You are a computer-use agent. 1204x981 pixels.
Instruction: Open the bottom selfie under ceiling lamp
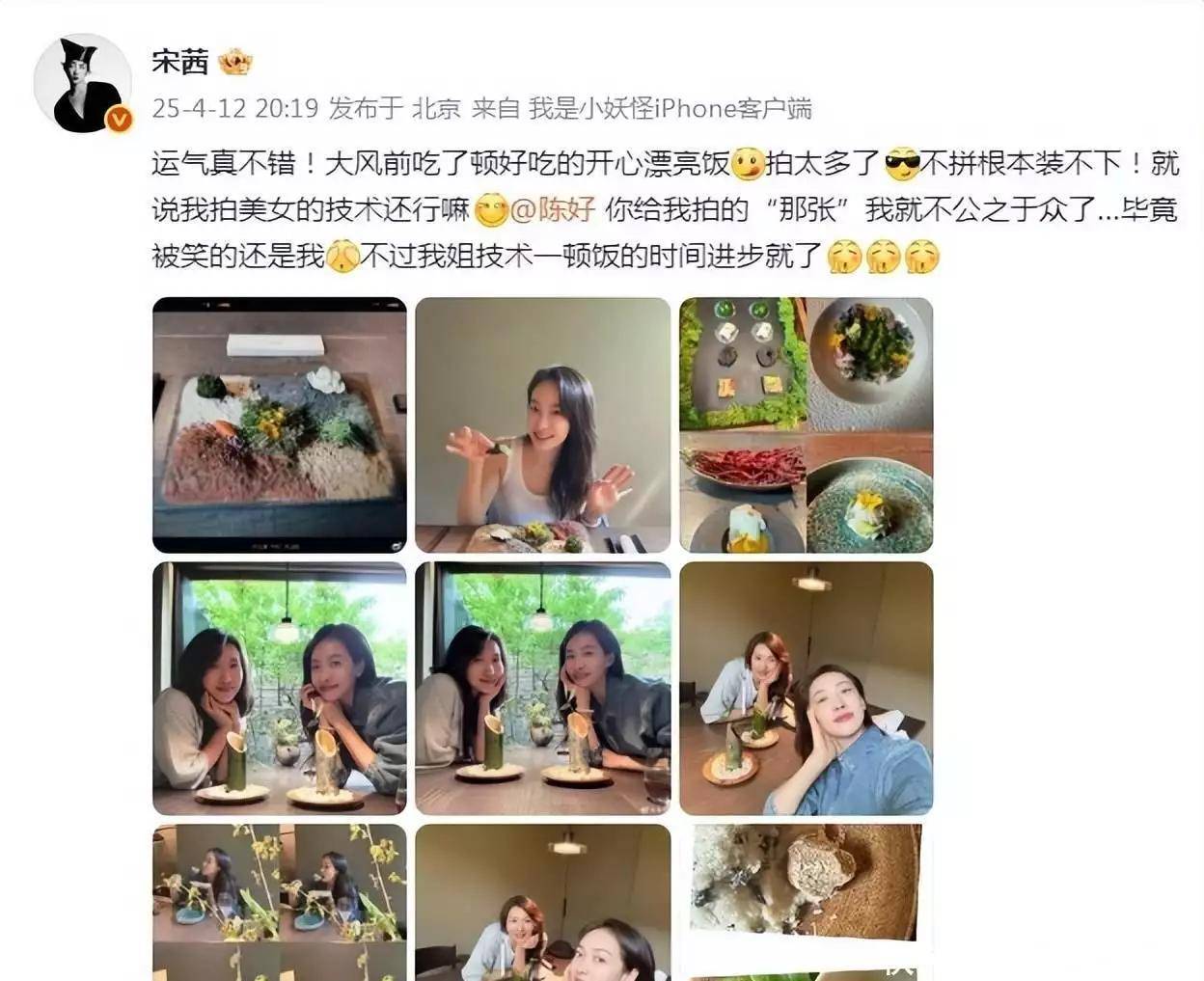542,901
